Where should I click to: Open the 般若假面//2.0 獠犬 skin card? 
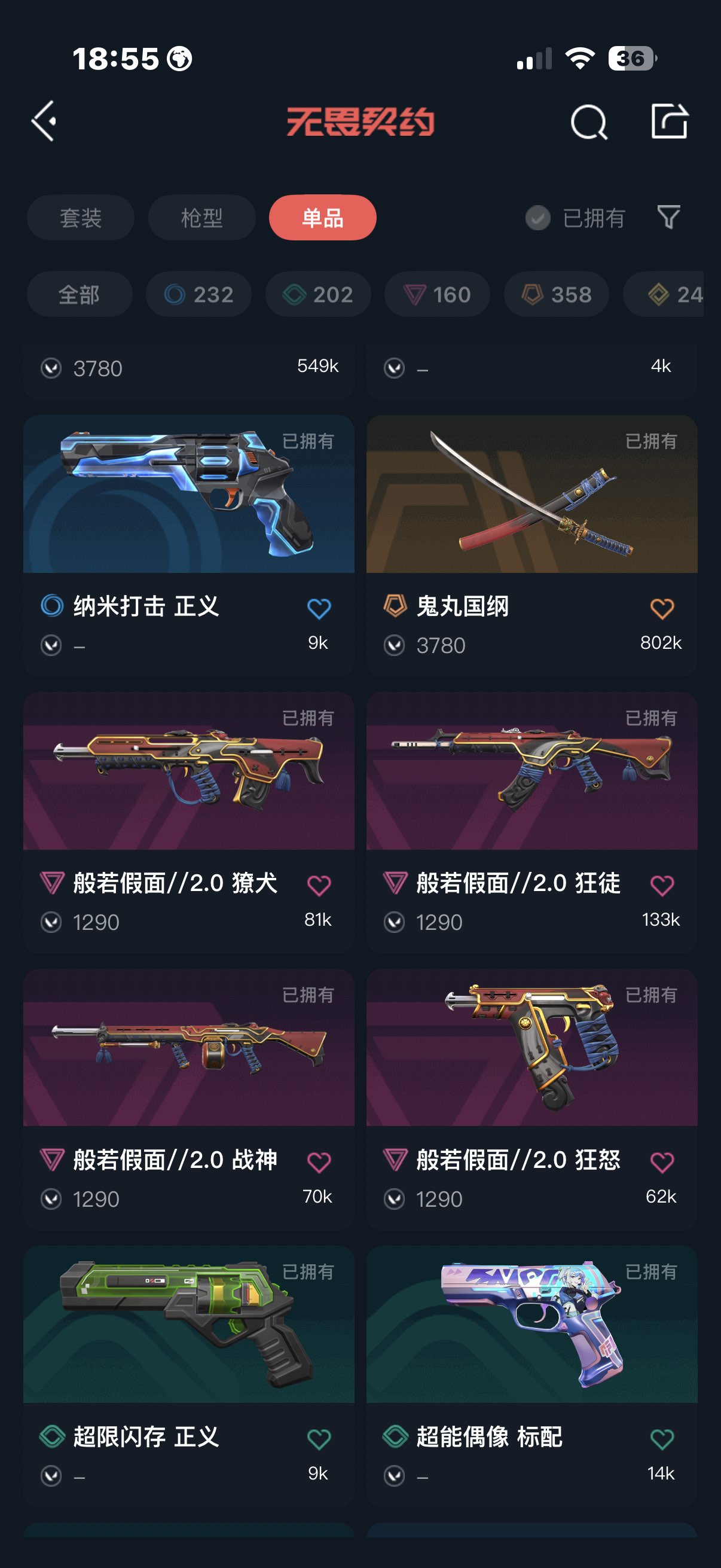coord(188,822)
